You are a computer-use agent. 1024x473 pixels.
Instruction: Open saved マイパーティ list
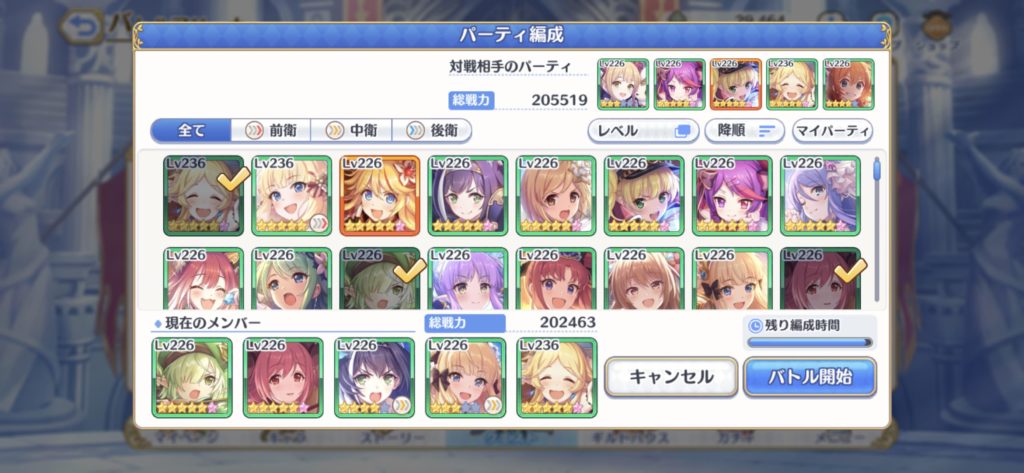coord(832,131)
